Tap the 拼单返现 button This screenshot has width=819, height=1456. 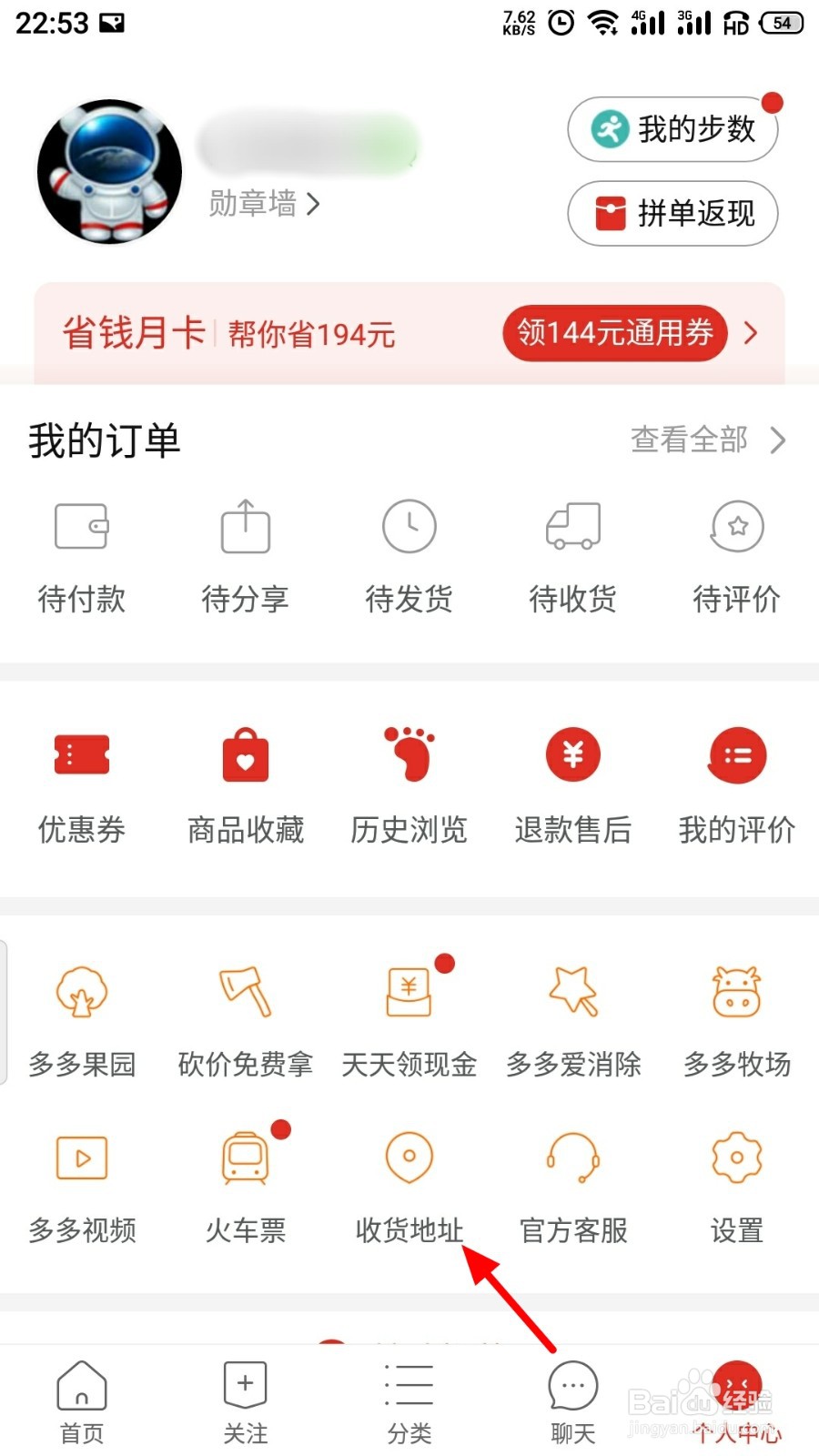point(672,214)
